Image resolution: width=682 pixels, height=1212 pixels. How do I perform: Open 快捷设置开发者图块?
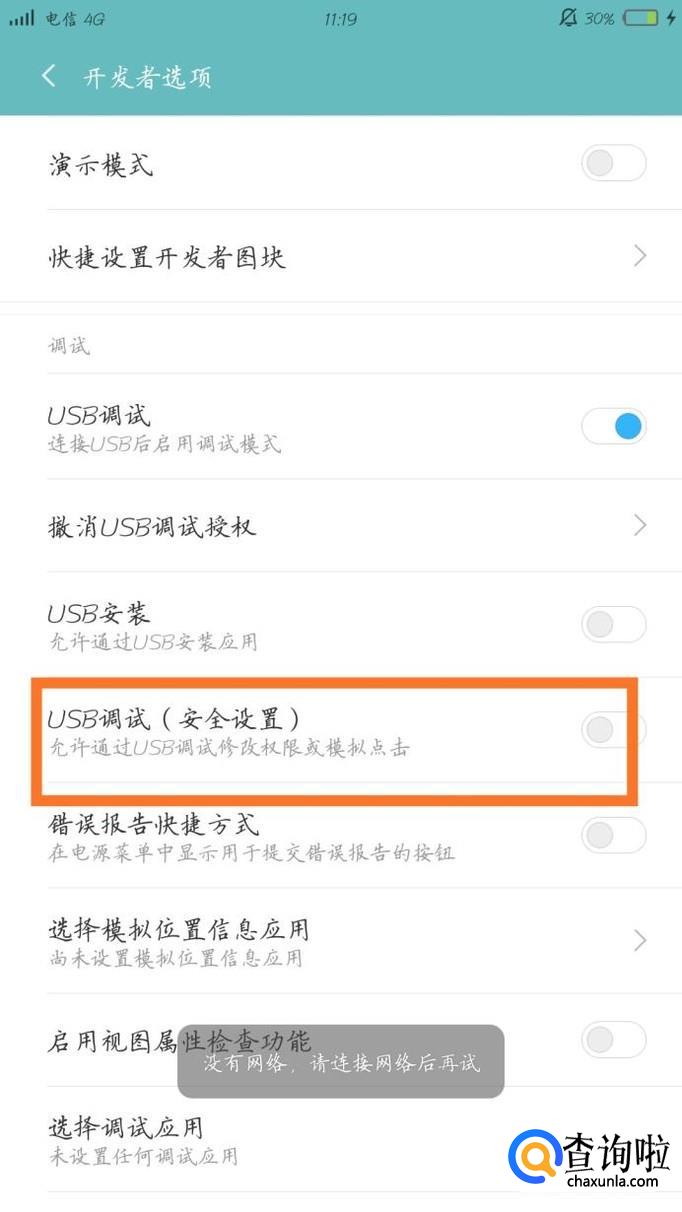click(340, 257)
